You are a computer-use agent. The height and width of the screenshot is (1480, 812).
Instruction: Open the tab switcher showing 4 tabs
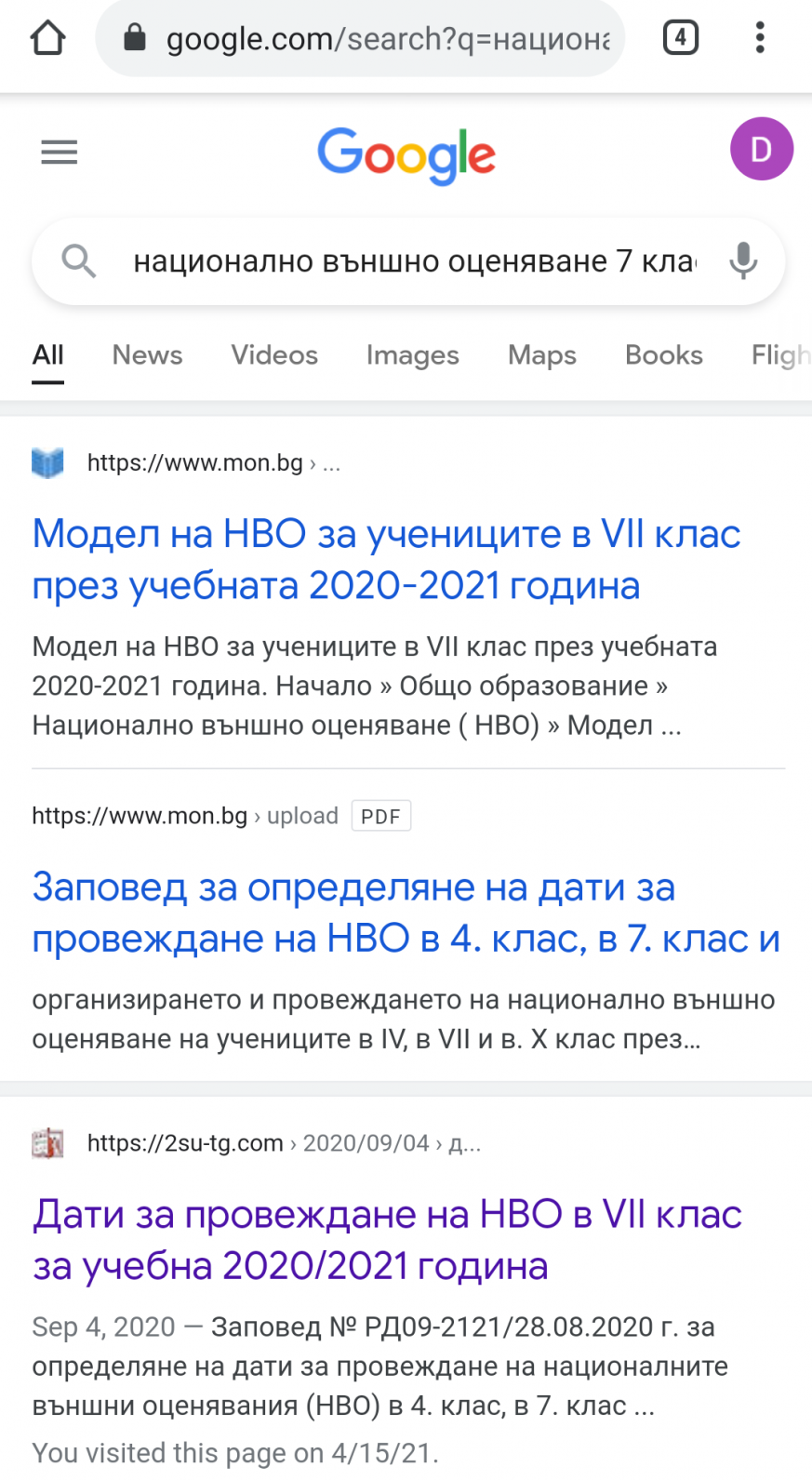[680, 38]
